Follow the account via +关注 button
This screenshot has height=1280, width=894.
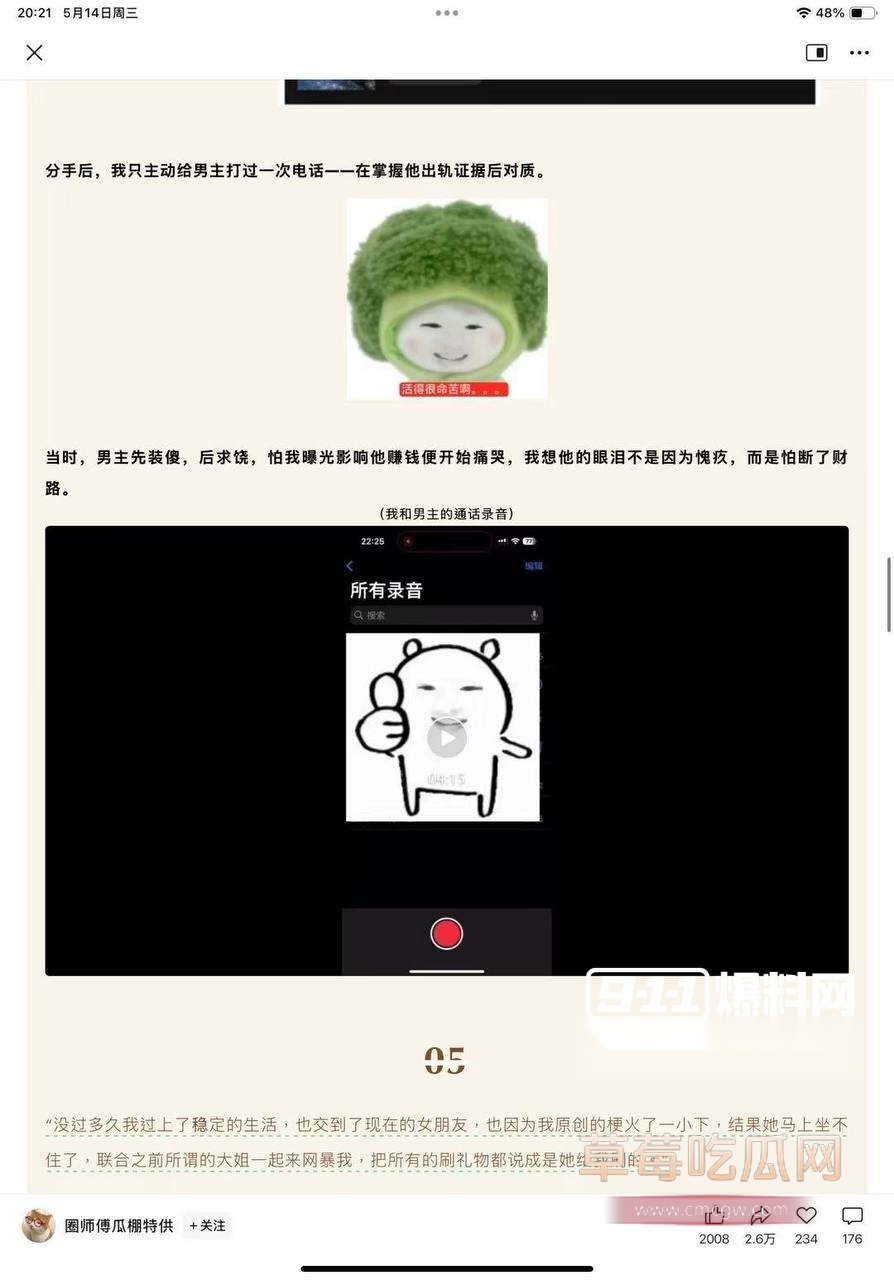[x=208, y=1225]
